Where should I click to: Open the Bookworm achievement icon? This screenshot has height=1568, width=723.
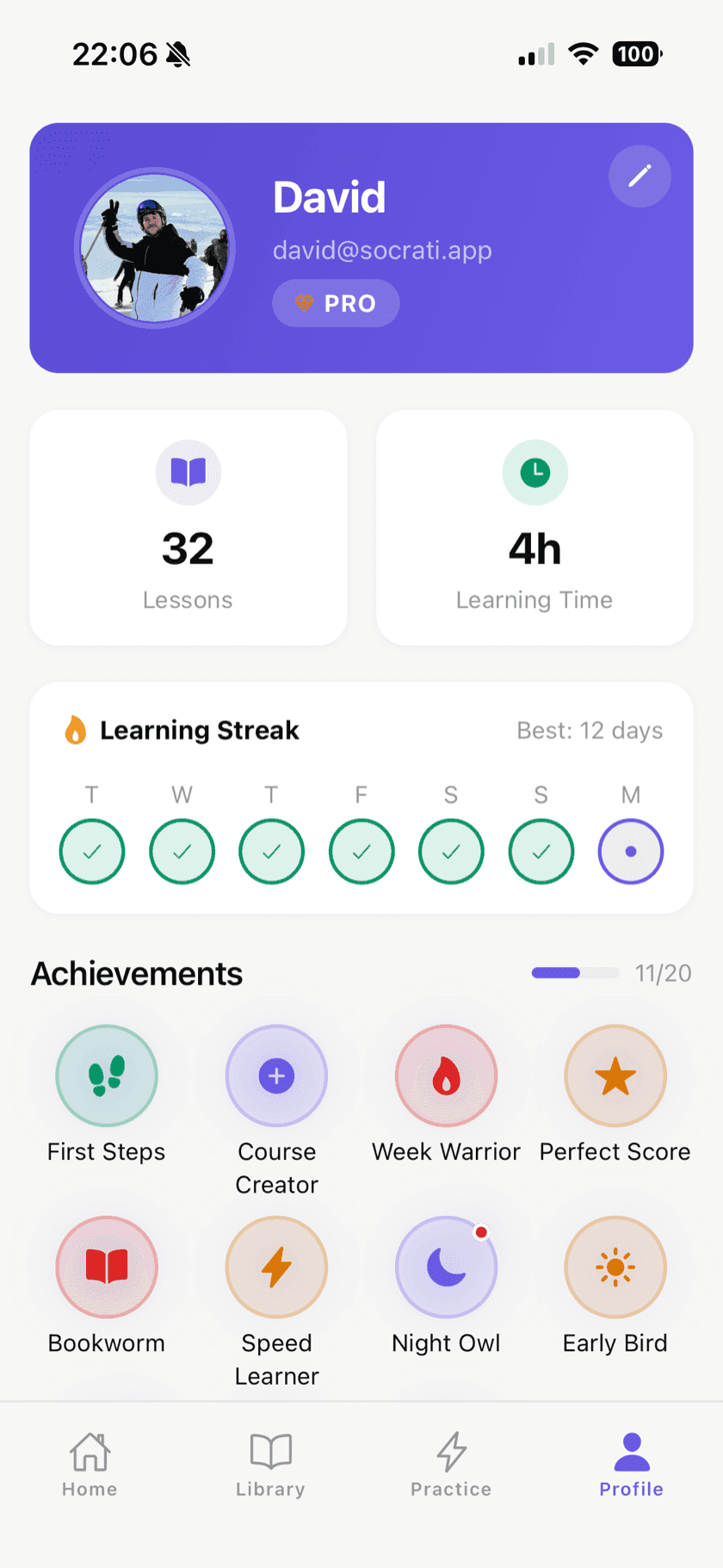tap(106, 1267)
